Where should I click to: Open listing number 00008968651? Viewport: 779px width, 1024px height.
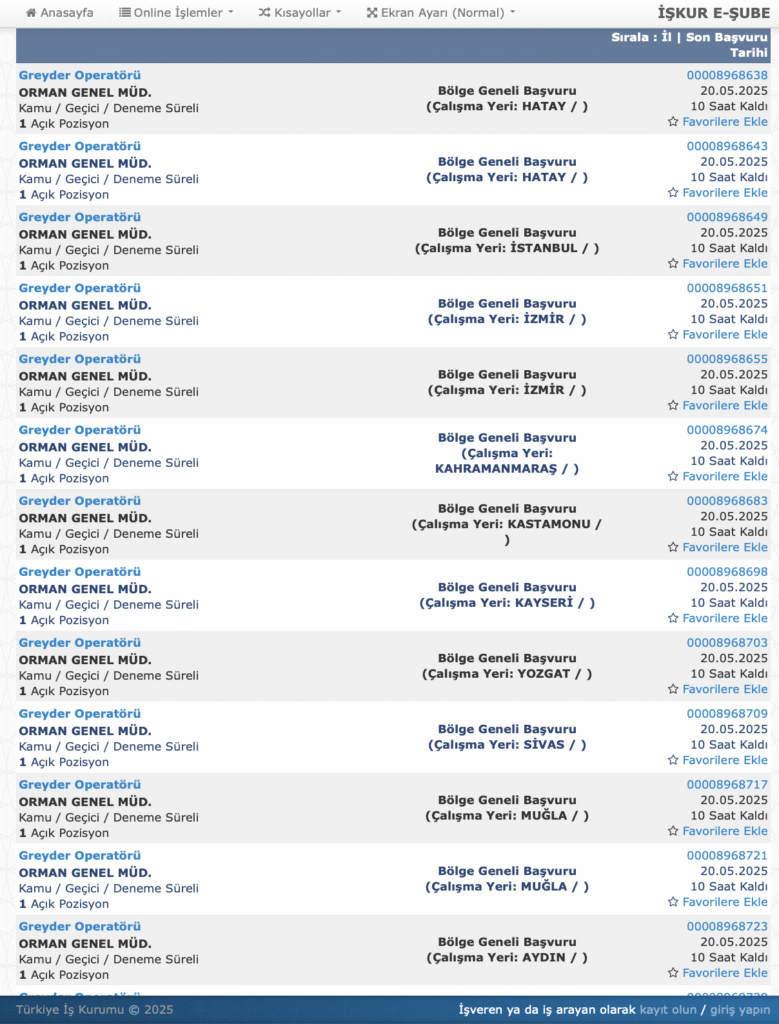(x=727, y=288)
